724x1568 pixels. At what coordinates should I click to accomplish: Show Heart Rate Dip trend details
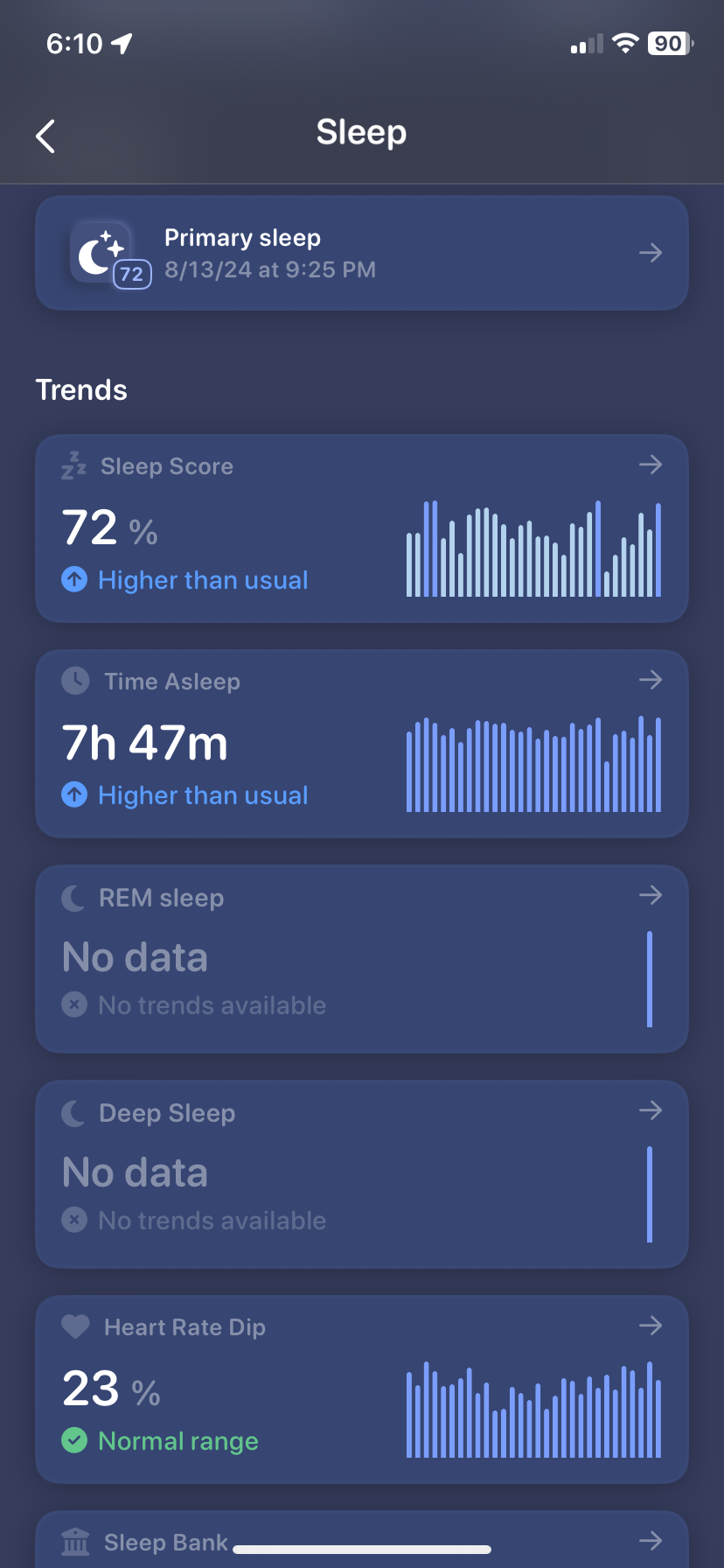[x=361, y=1389]
